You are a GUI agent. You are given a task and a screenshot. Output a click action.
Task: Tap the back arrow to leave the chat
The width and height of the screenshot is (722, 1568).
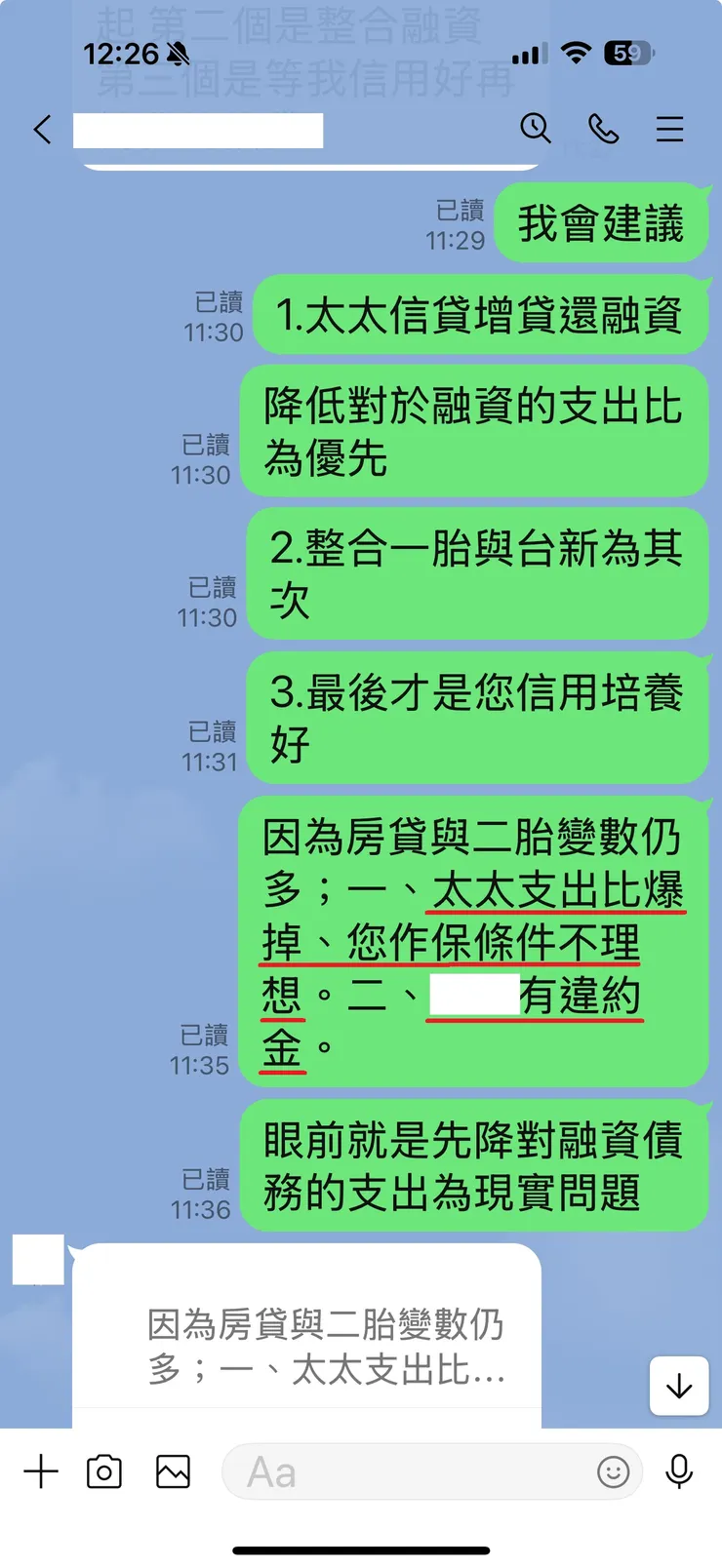click(42, 129)
